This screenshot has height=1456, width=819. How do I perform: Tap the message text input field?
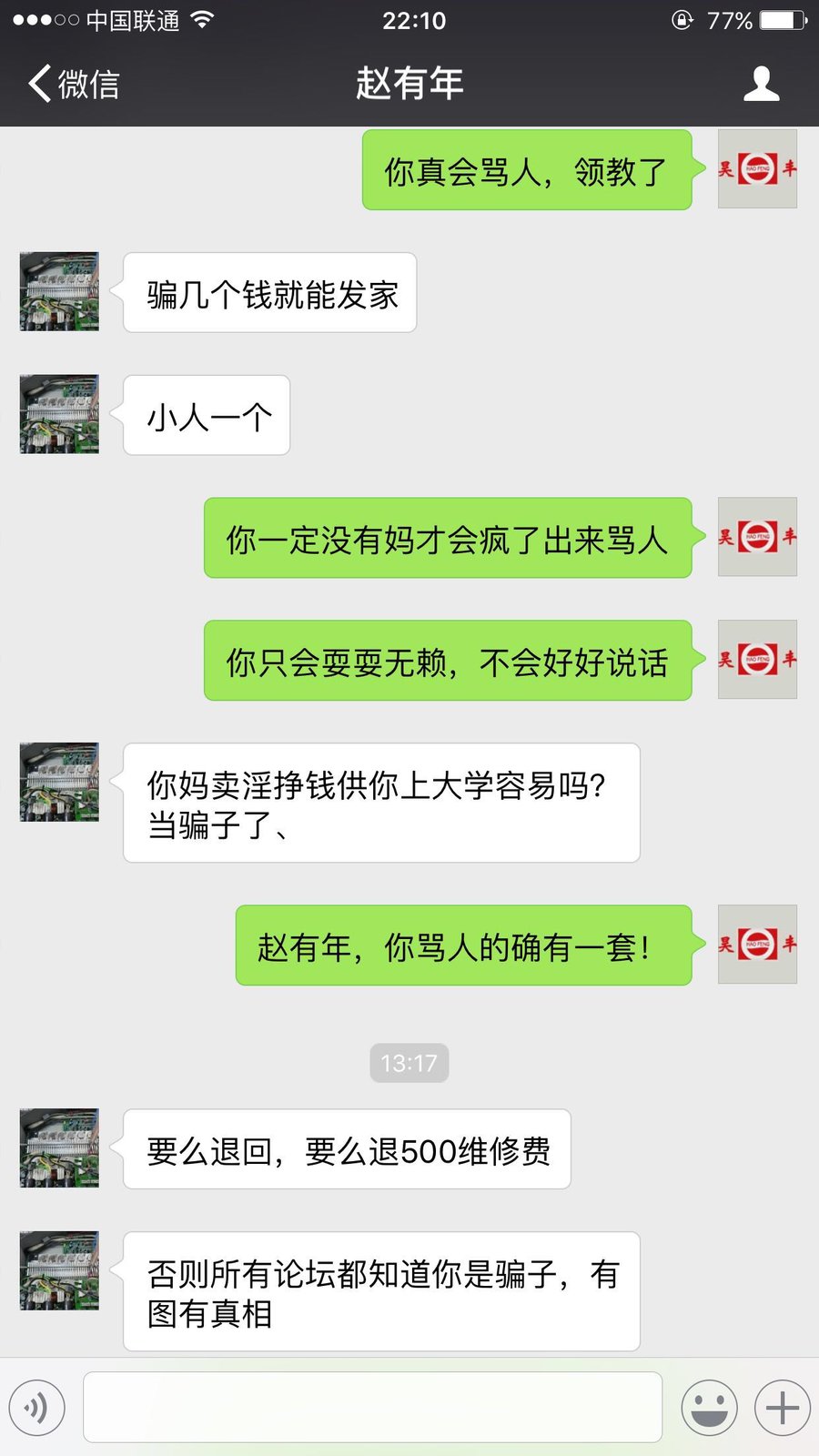[x=371, y=1407]
